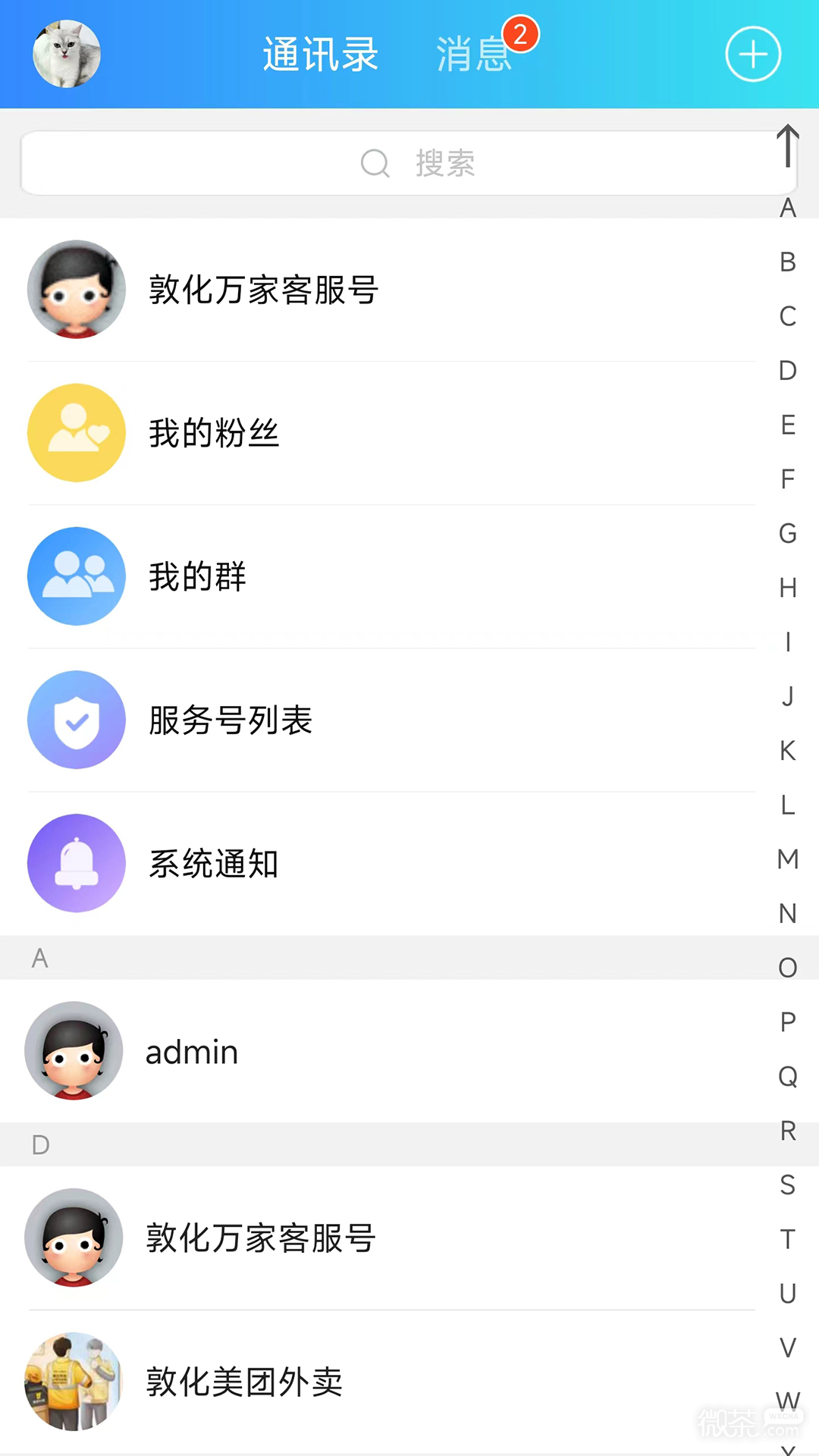Viewport: 819px width, 1456px height.
Task: Jump to letter M in the index
Action: coord(788,859)
